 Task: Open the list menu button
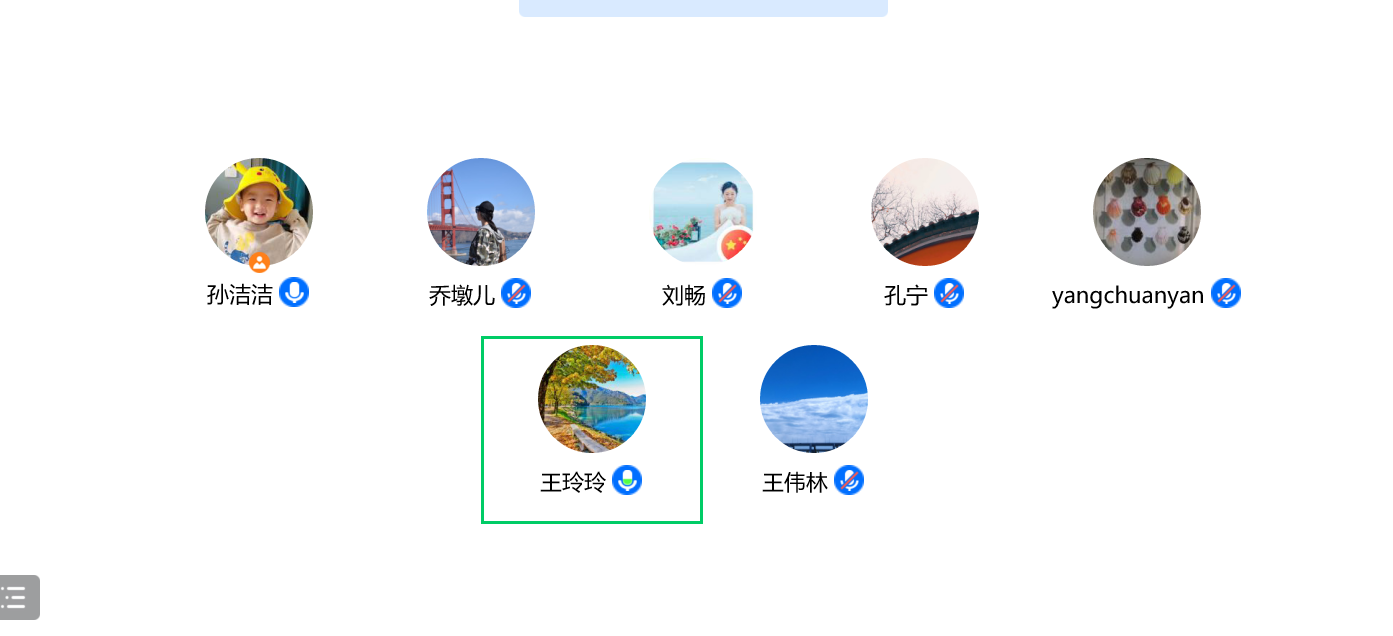[x=17, y=598]
